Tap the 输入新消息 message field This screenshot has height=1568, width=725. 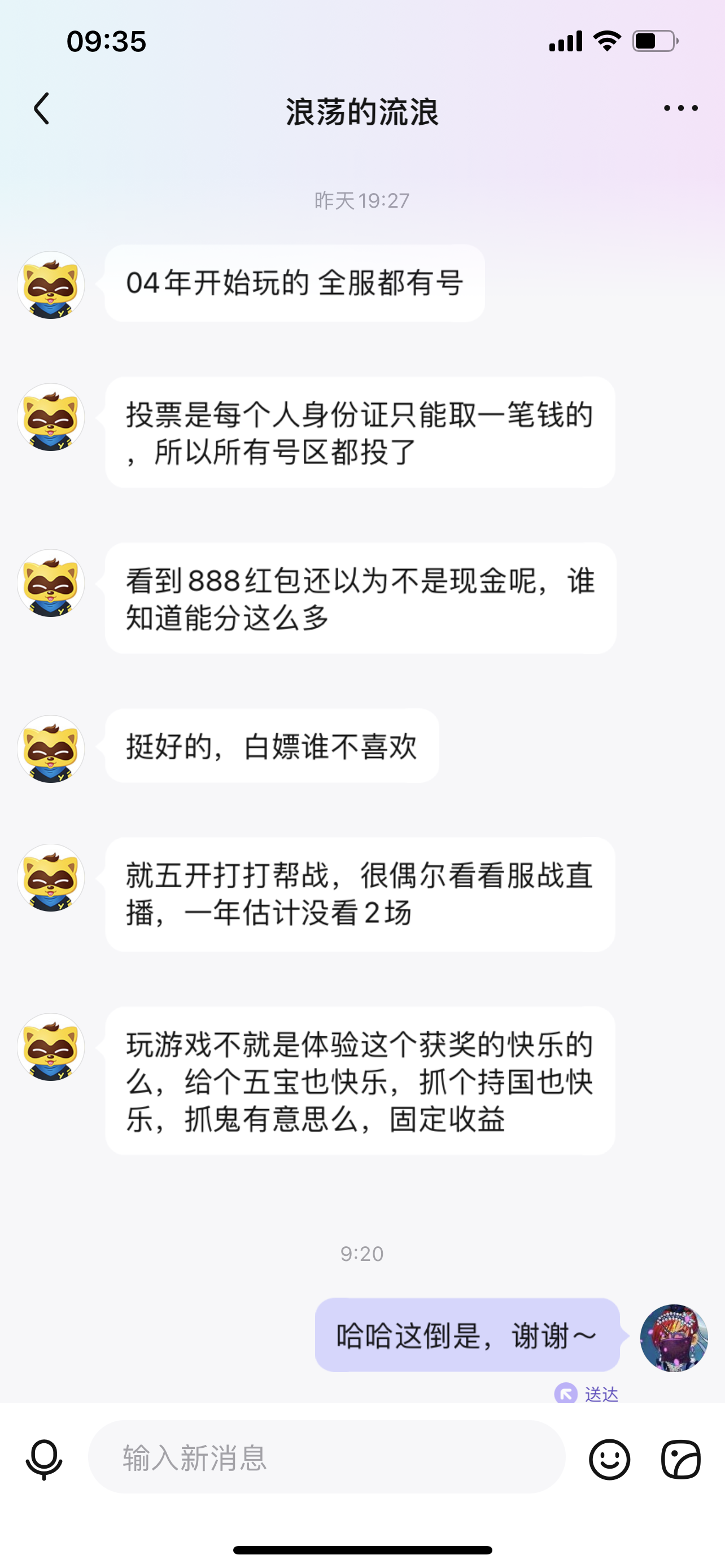(x=326, y=1458)
